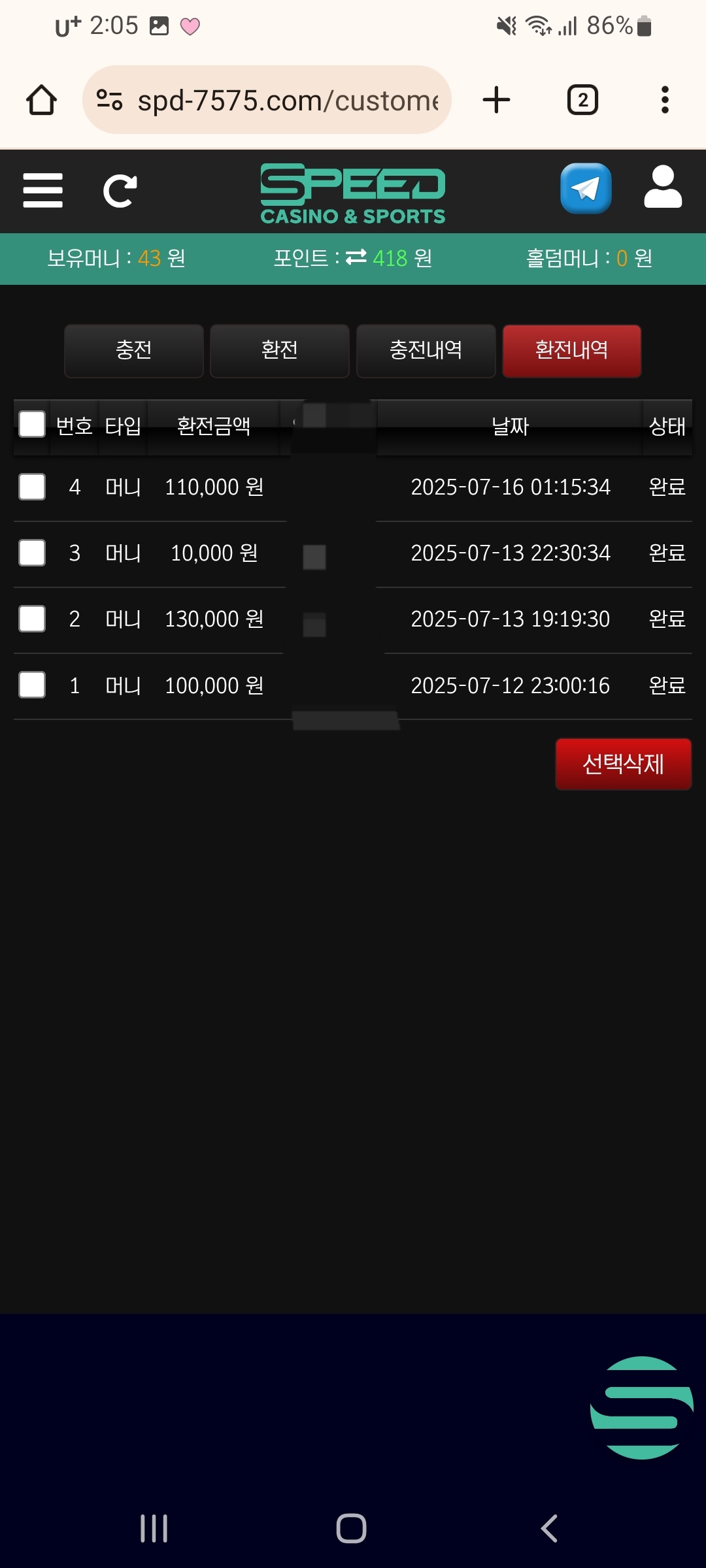Tick the checkbox for 110,000 원 row
Viewport: 706px width, 1568px height.
(x=32, y=487)
